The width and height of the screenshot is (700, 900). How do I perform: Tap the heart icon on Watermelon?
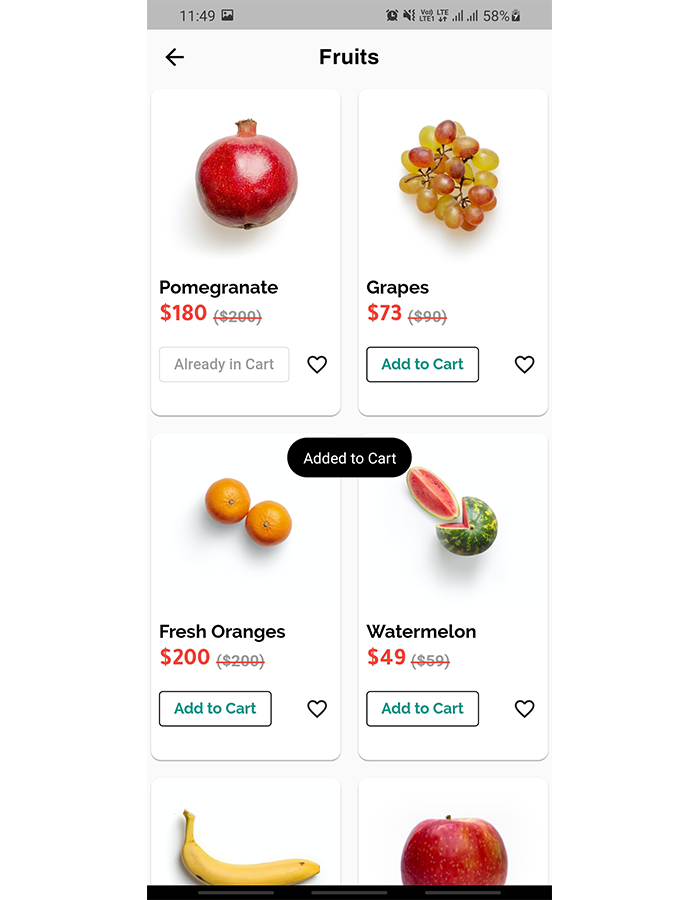[x=524, y=709]
